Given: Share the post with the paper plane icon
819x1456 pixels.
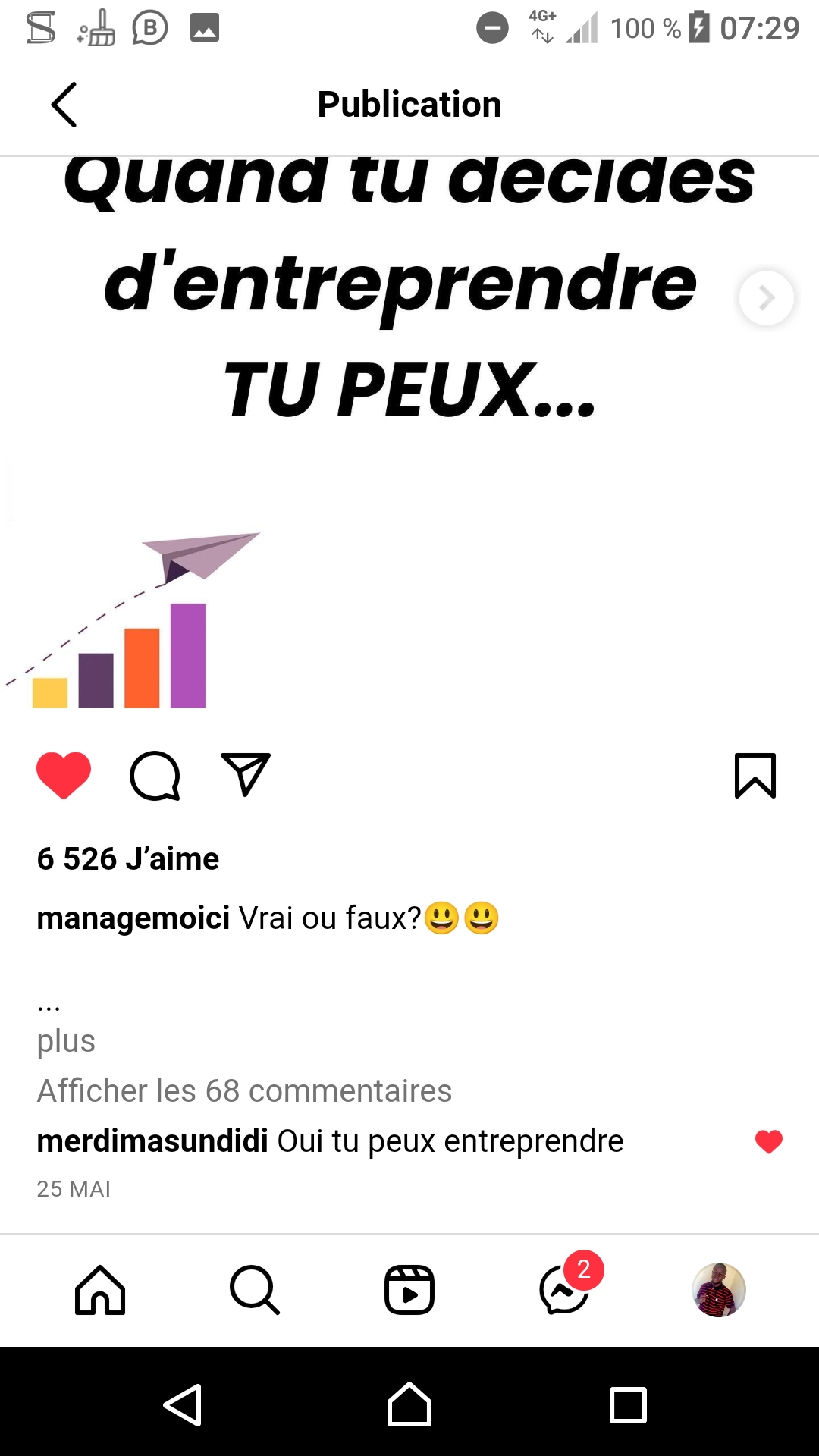Looking at the screenshot, I should (x=245, y=774).
